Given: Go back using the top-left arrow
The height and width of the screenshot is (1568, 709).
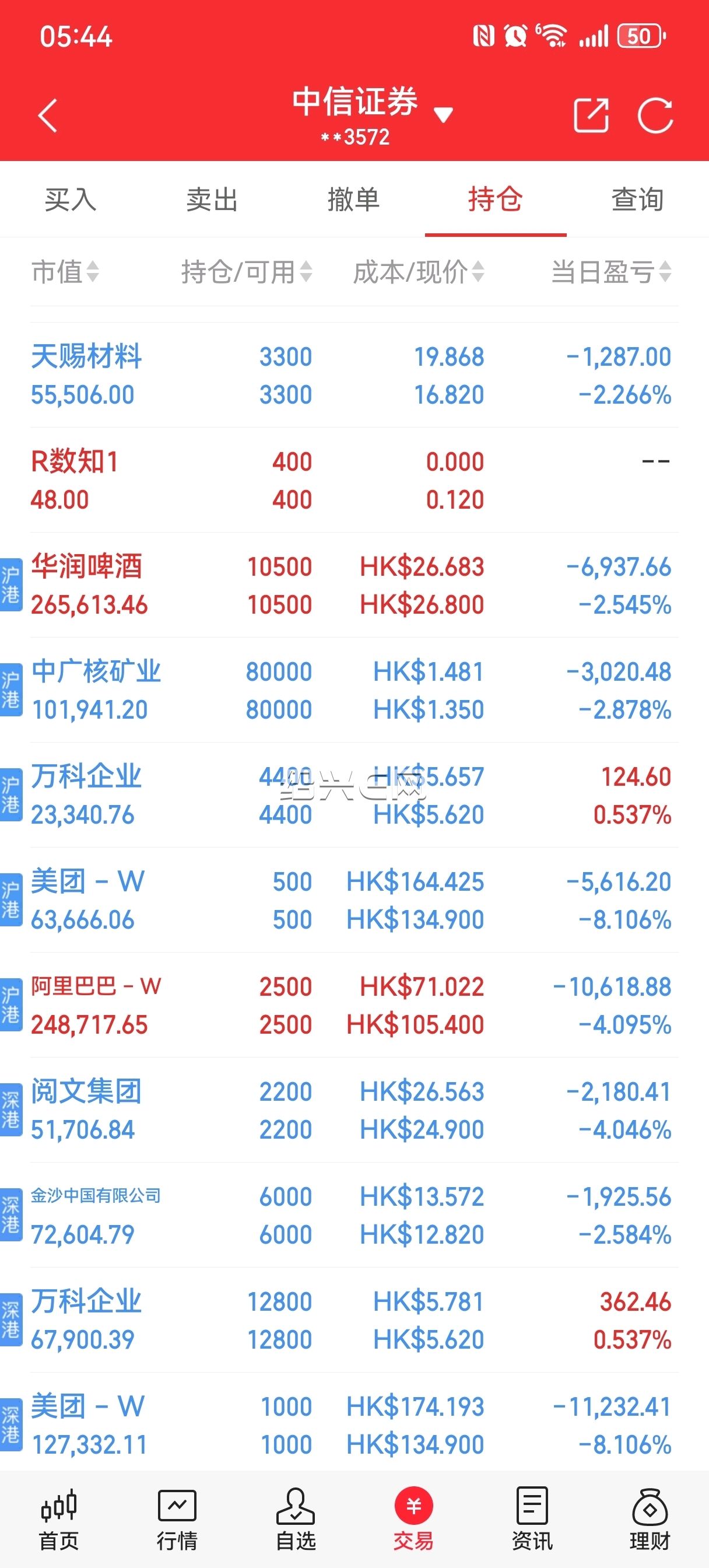Looking at the screenshot, I should point(47,115).
